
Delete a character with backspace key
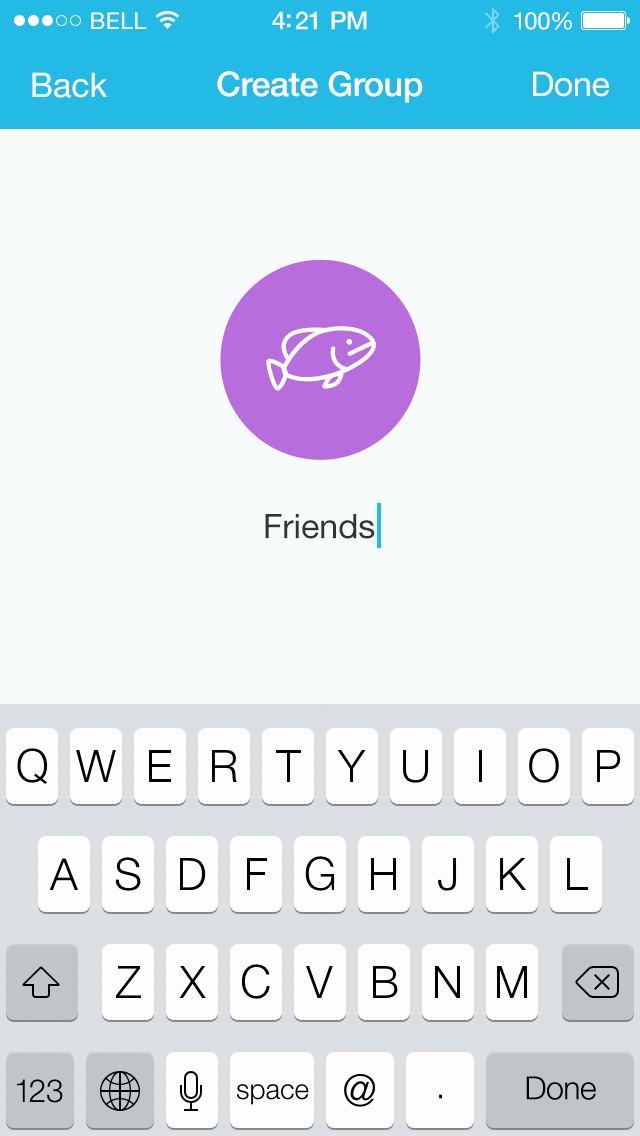[x=598, y=984]
